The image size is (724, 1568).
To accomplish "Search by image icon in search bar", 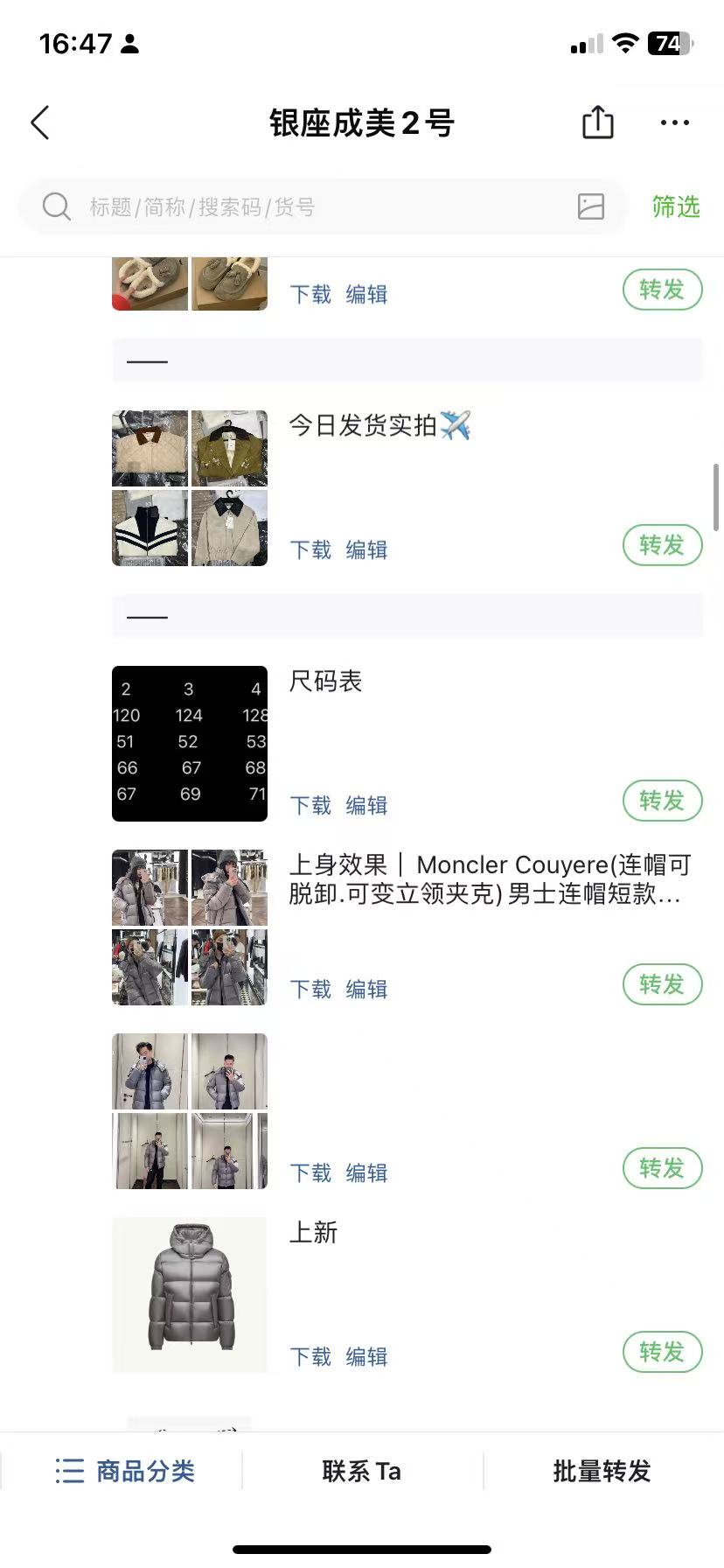I will (x=591, y=207).
